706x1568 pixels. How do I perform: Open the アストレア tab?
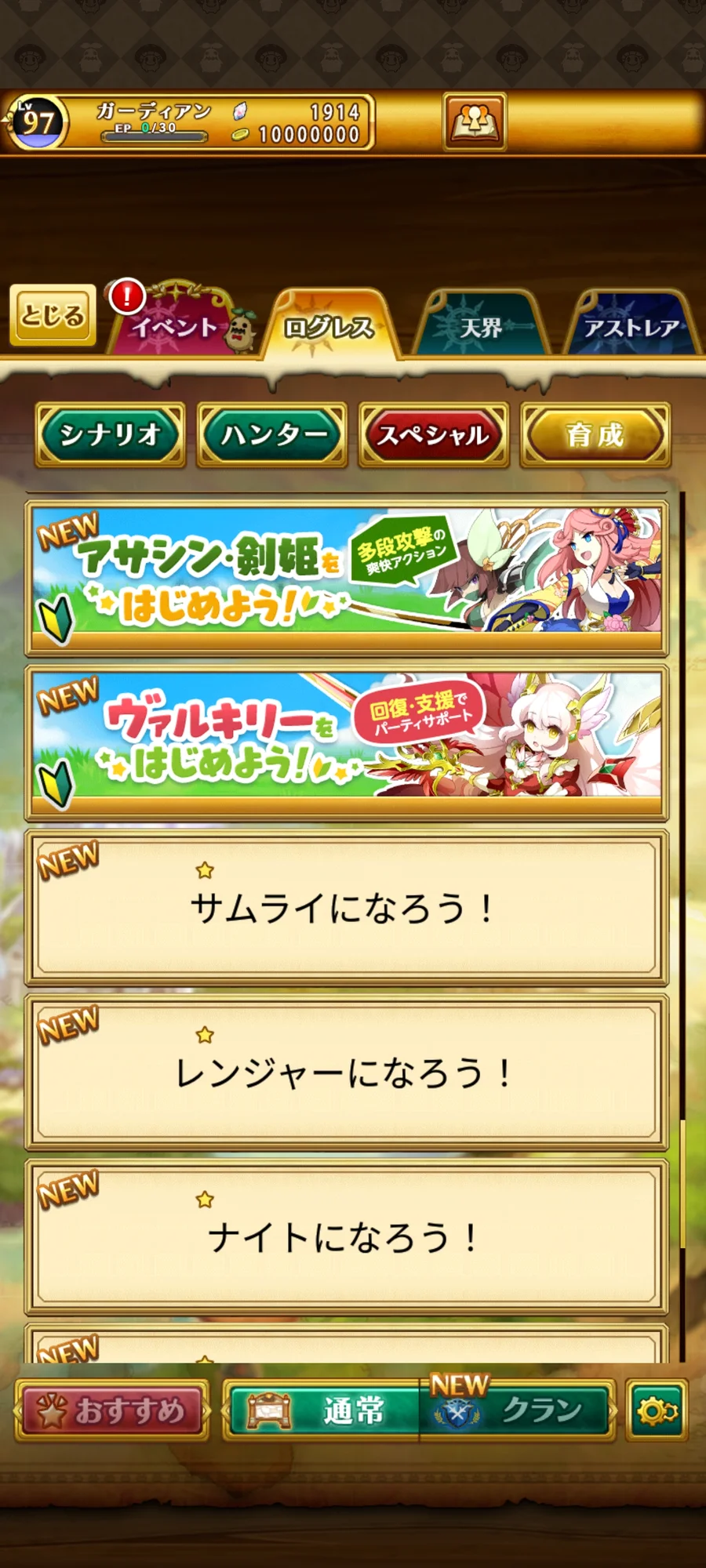click(631, 326)
